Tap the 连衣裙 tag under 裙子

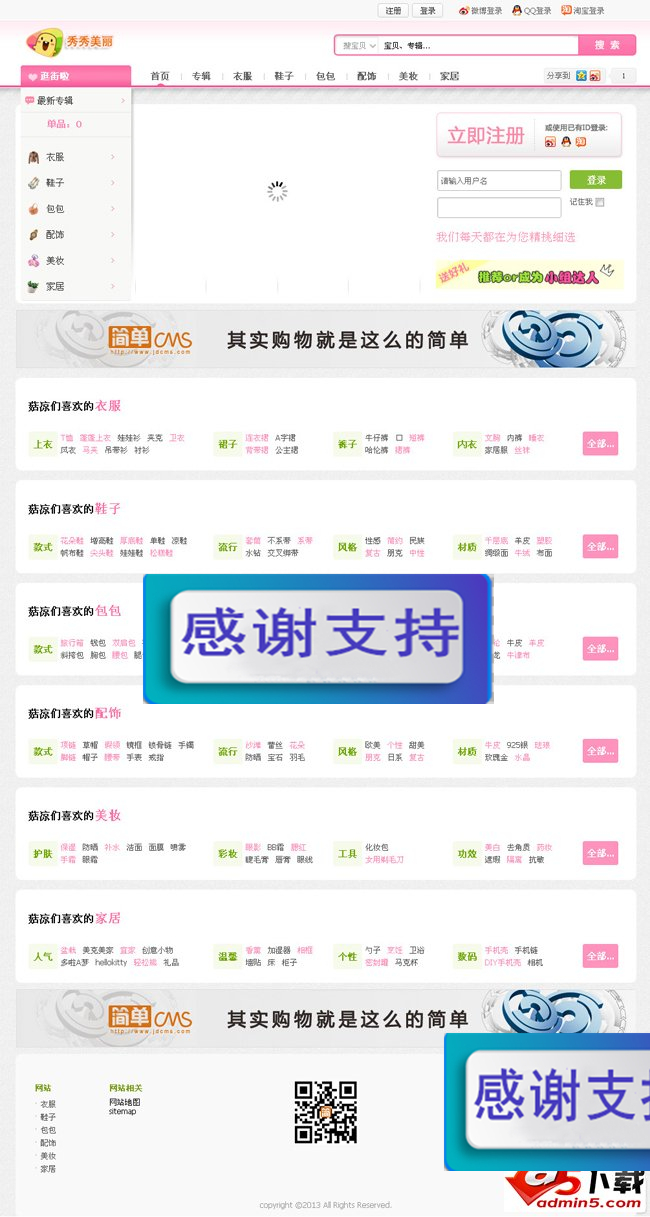coord(257,438)
